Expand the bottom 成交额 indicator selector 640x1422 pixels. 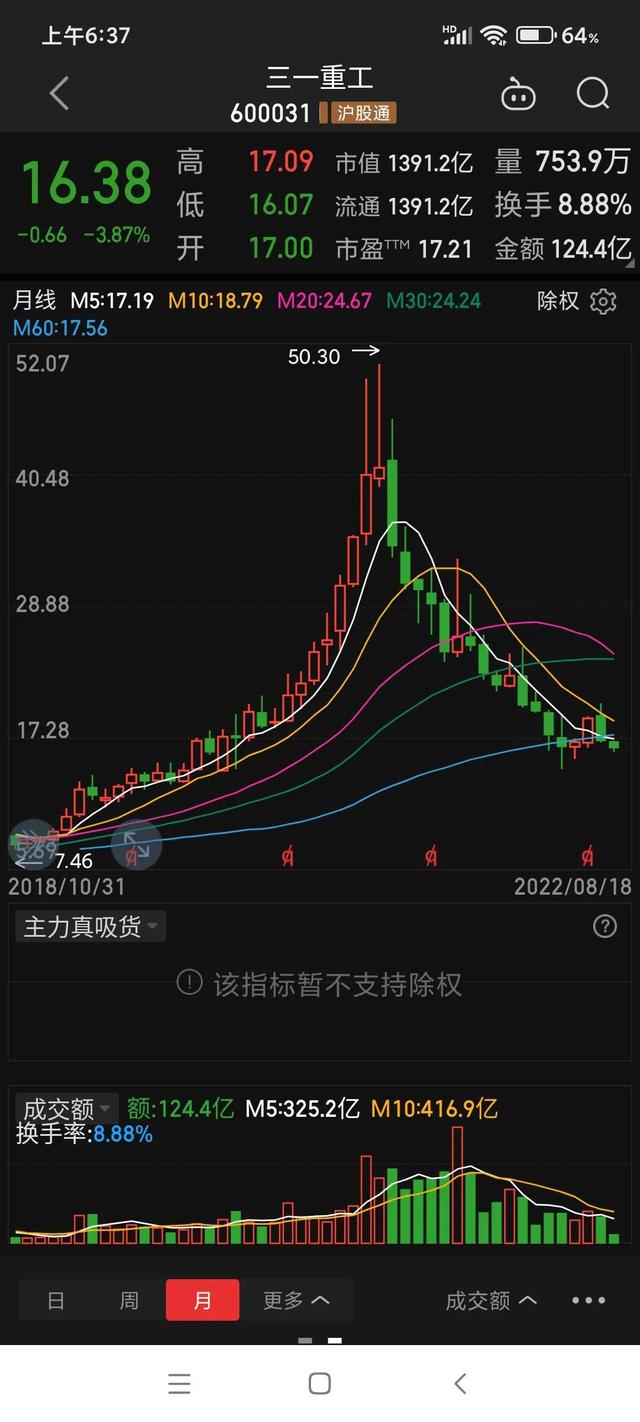491,1300
